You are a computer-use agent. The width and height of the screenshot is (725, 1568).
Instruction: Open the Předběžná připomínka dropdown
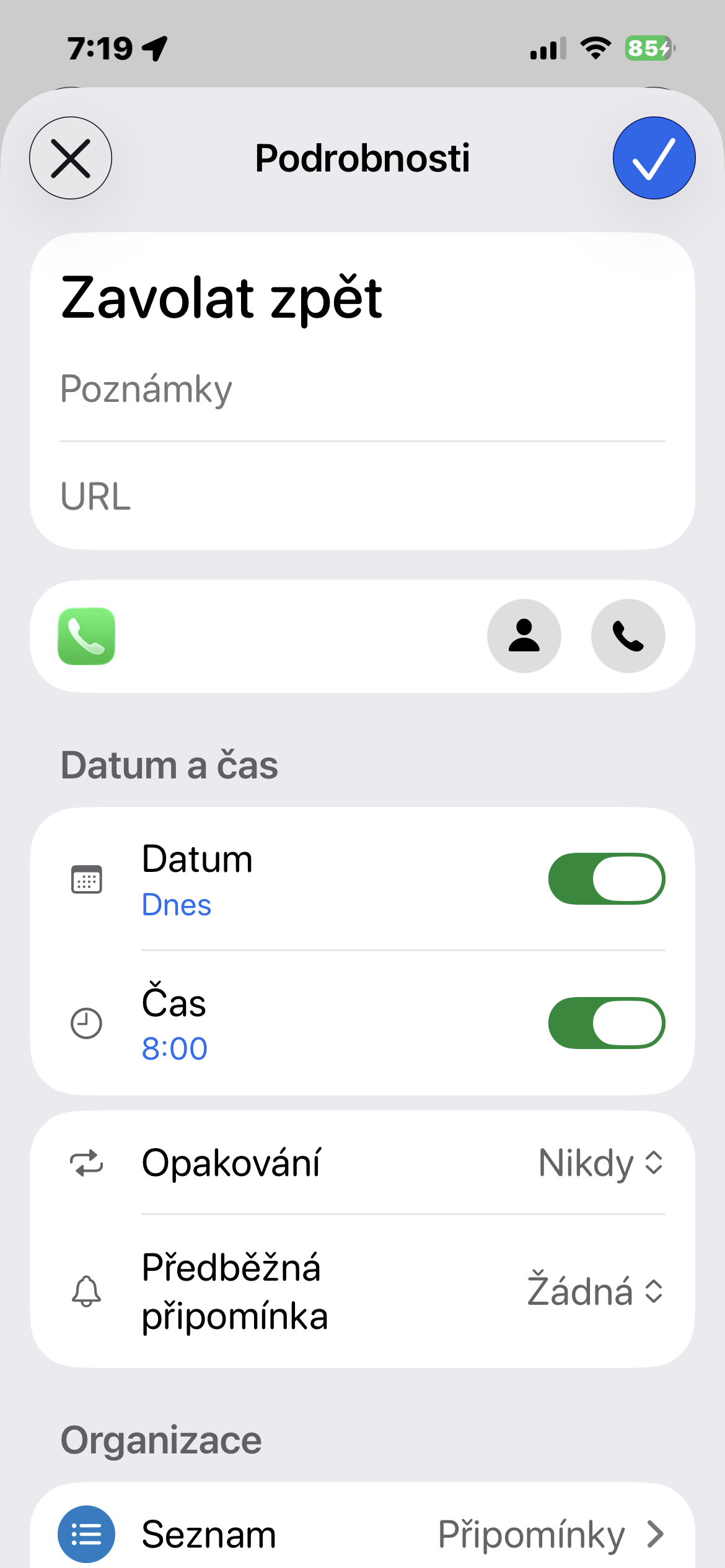pyautogui.click(x=594, y=1292)
